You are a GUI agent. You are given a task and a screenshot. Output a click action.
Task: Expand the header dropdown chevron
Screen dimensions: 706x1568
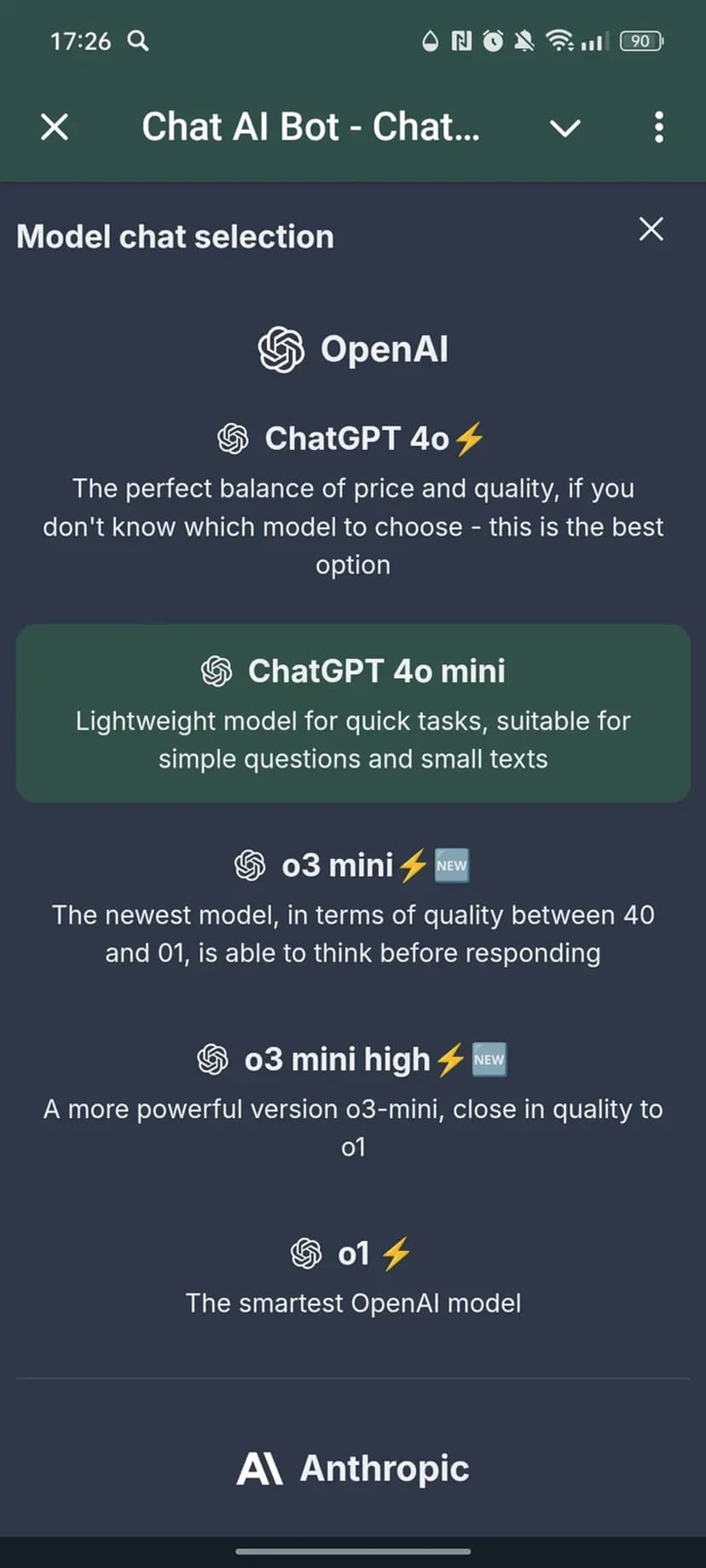[x=564, y=128]
